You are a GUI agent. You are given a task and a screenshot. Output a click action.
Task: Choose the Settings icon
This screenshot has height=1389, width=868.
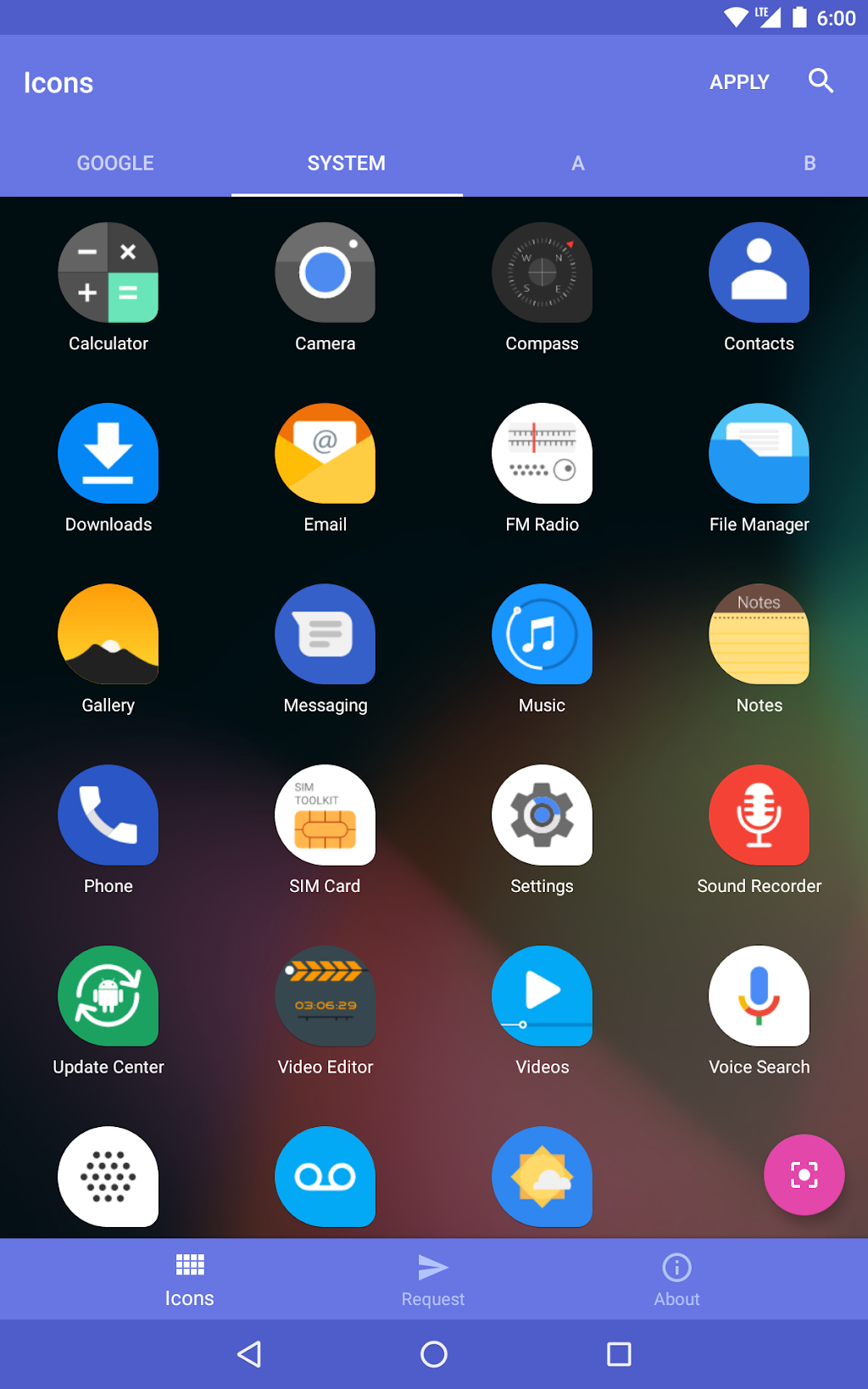[542, 815]
